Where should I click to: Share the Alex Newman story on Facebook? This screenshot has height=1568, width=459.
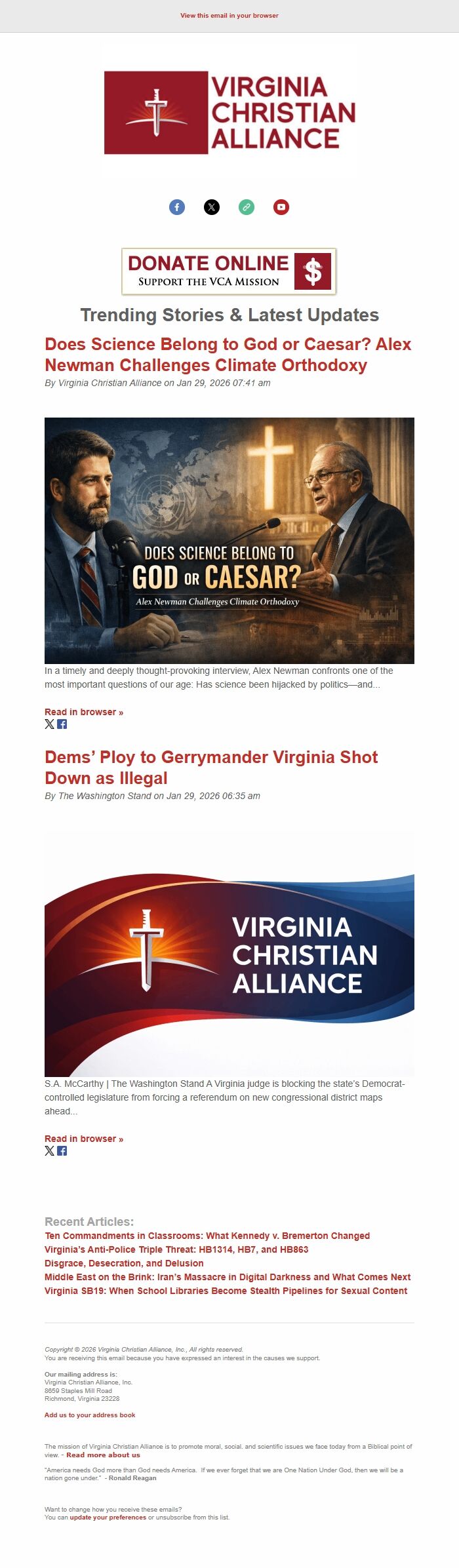point(62,724)
